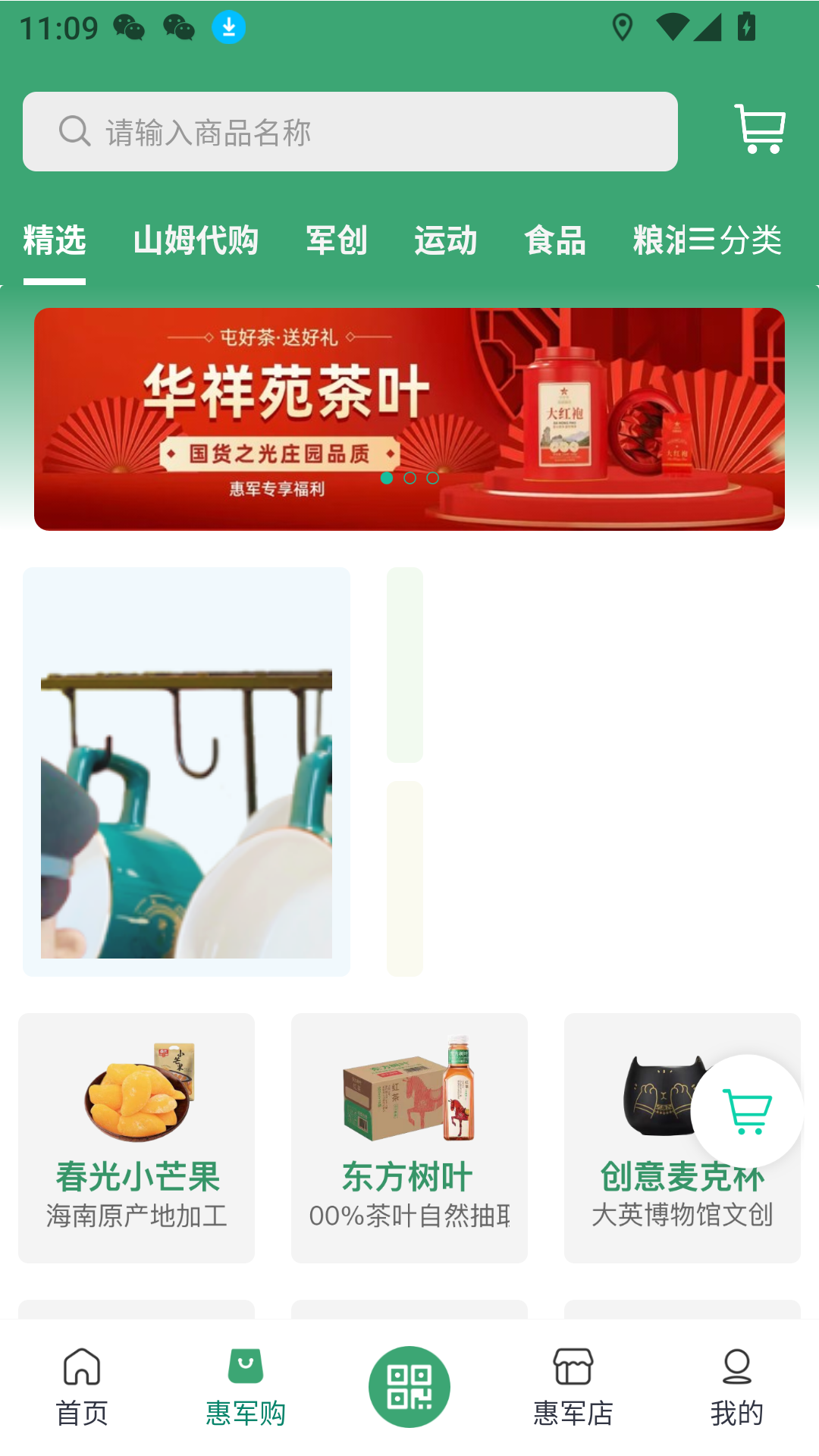The height and width of the screenshot is (1456, 819).
Task: Open the 华祥苑茶叶 promotional banner
Action: point(409,419)
